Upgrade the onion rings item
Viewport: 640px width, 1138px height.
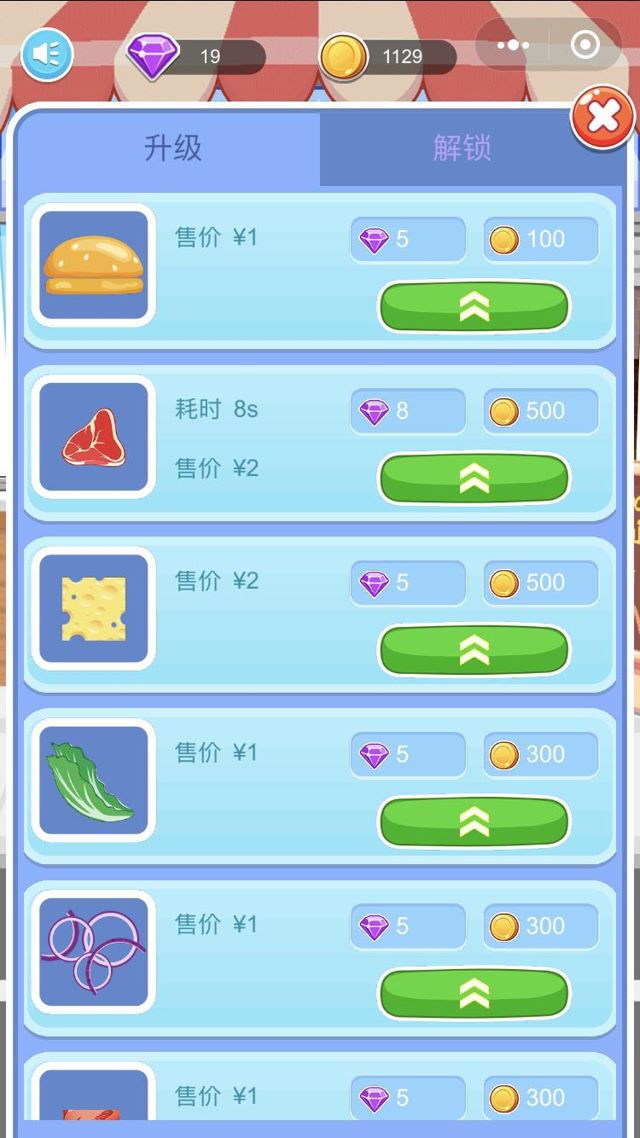click(473, 994)
